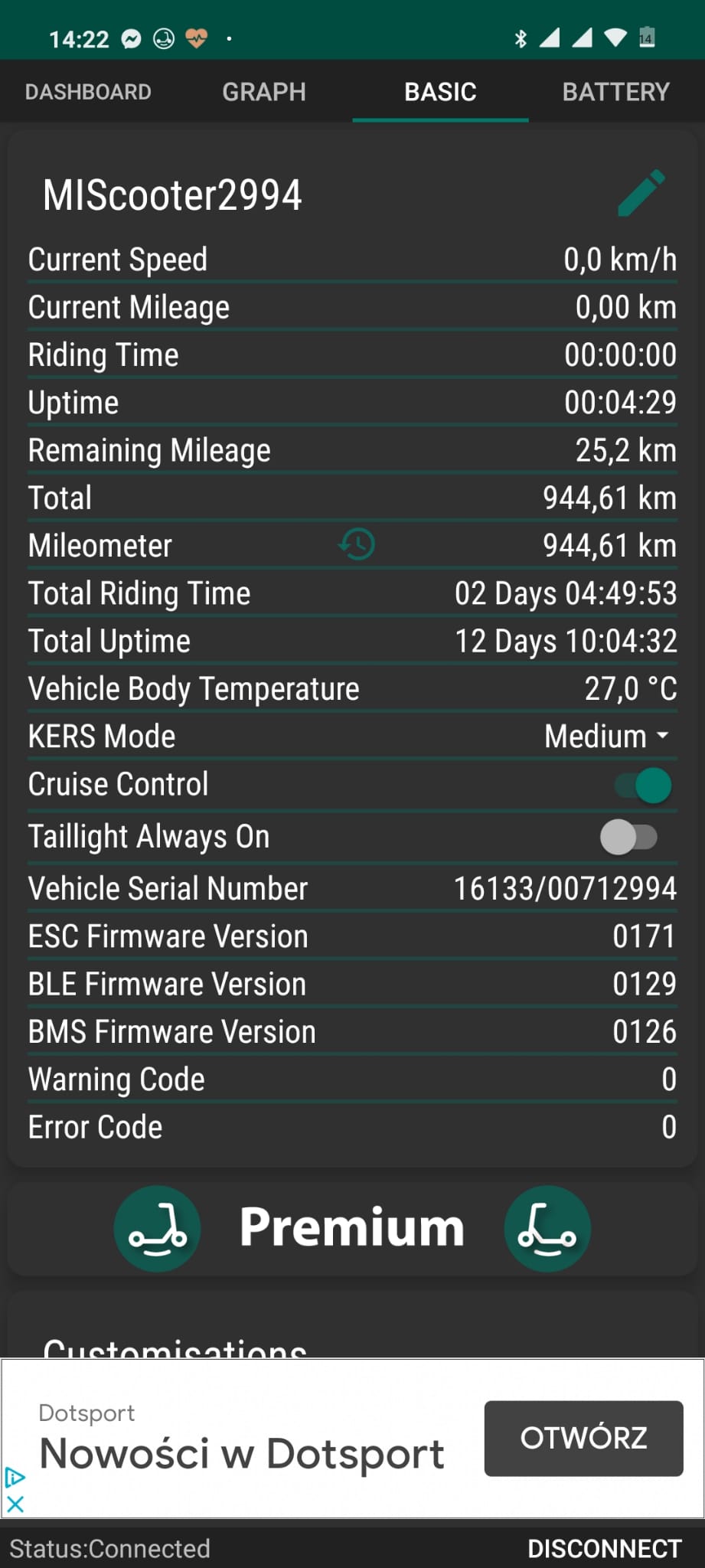
Task: Tap the OTWÓRZ ad button
Action: click(583, 1438)
